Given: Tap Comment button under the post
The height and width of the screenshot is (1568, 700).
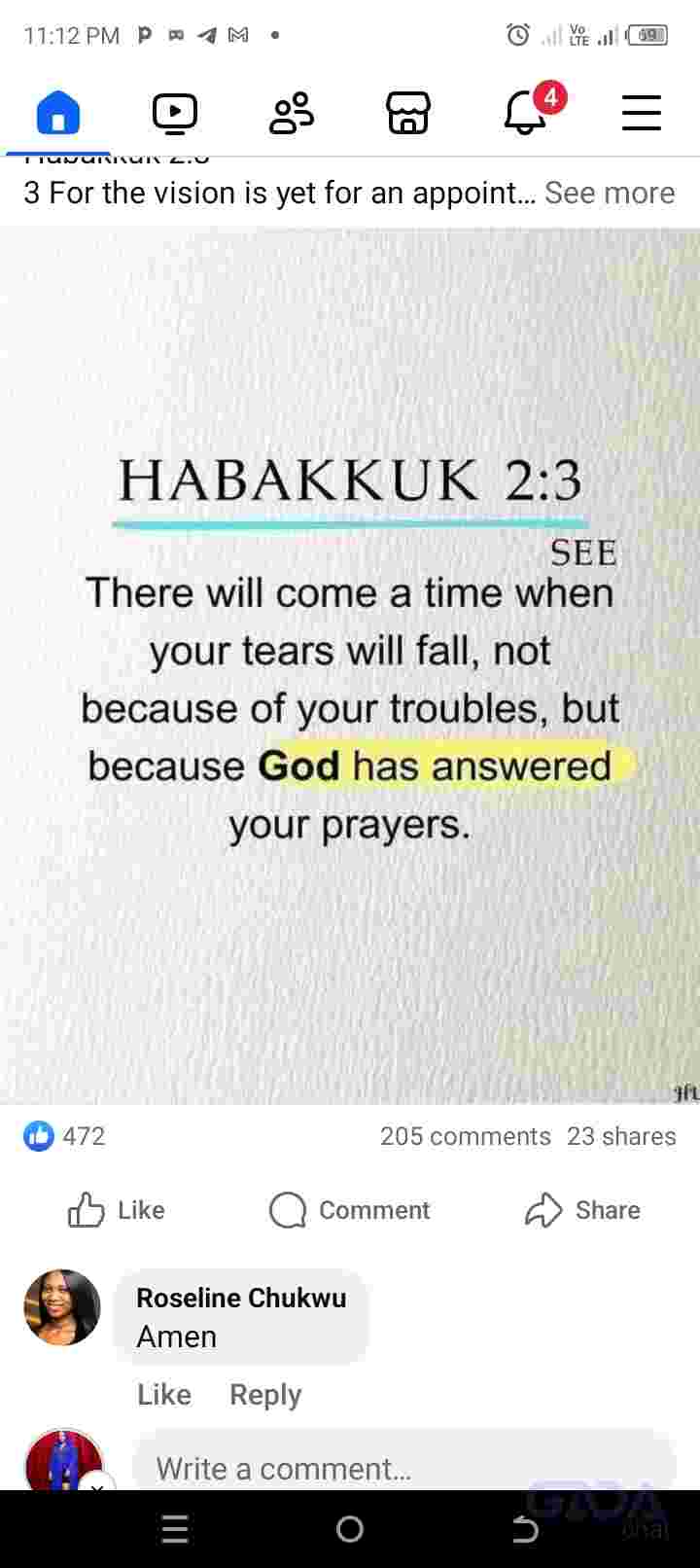Looking at the screenshot, I should click(350, 1210).
